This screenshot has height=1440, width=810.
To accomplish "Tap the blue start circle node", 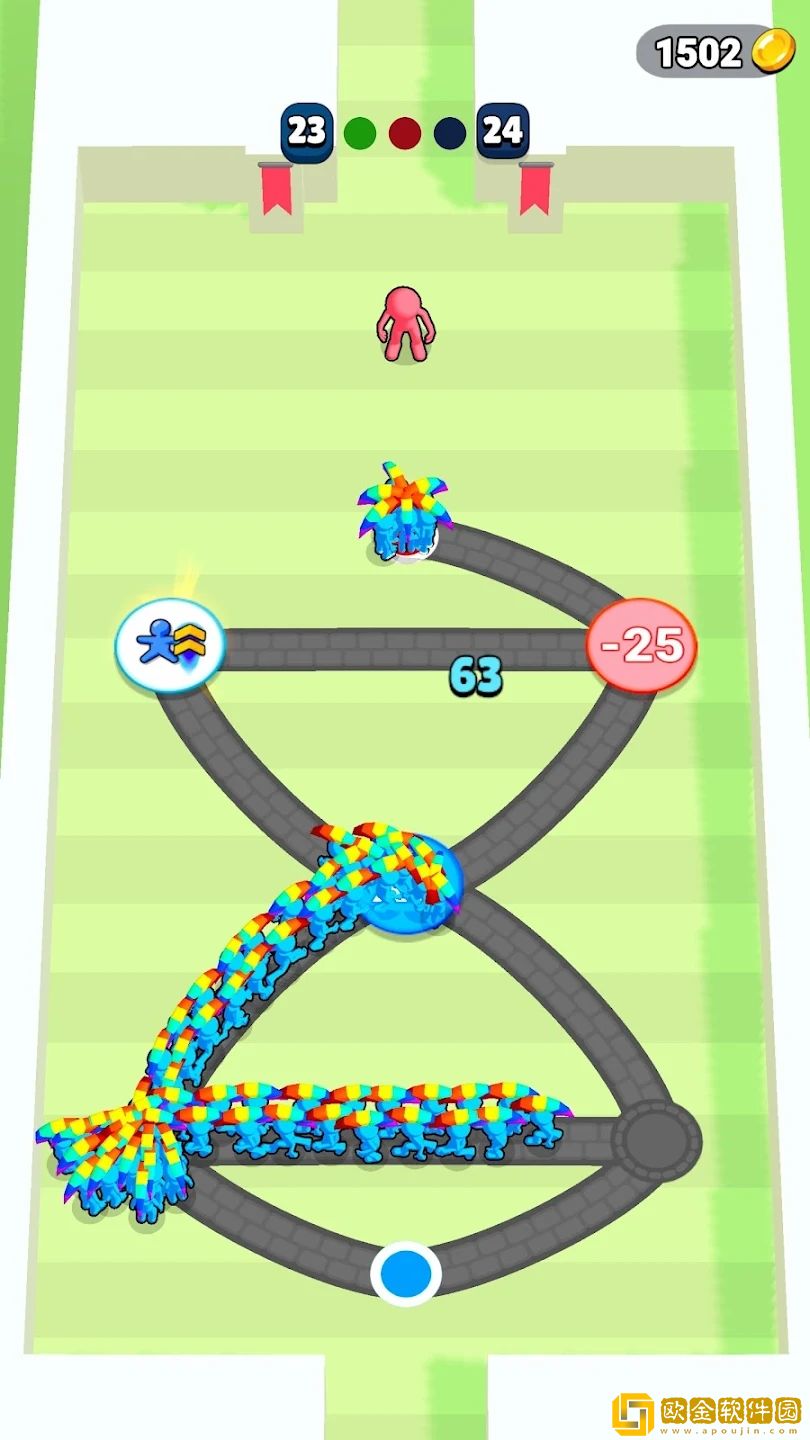I will 406,1273.
